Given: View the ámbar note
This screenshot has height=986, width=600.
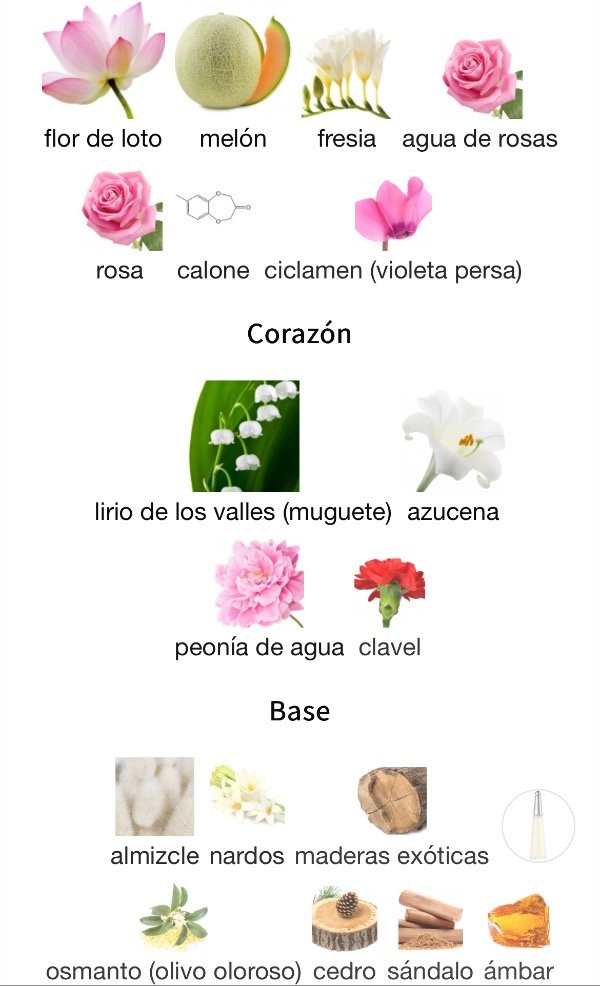Looking at the screenshot, I should coord(518,920).
